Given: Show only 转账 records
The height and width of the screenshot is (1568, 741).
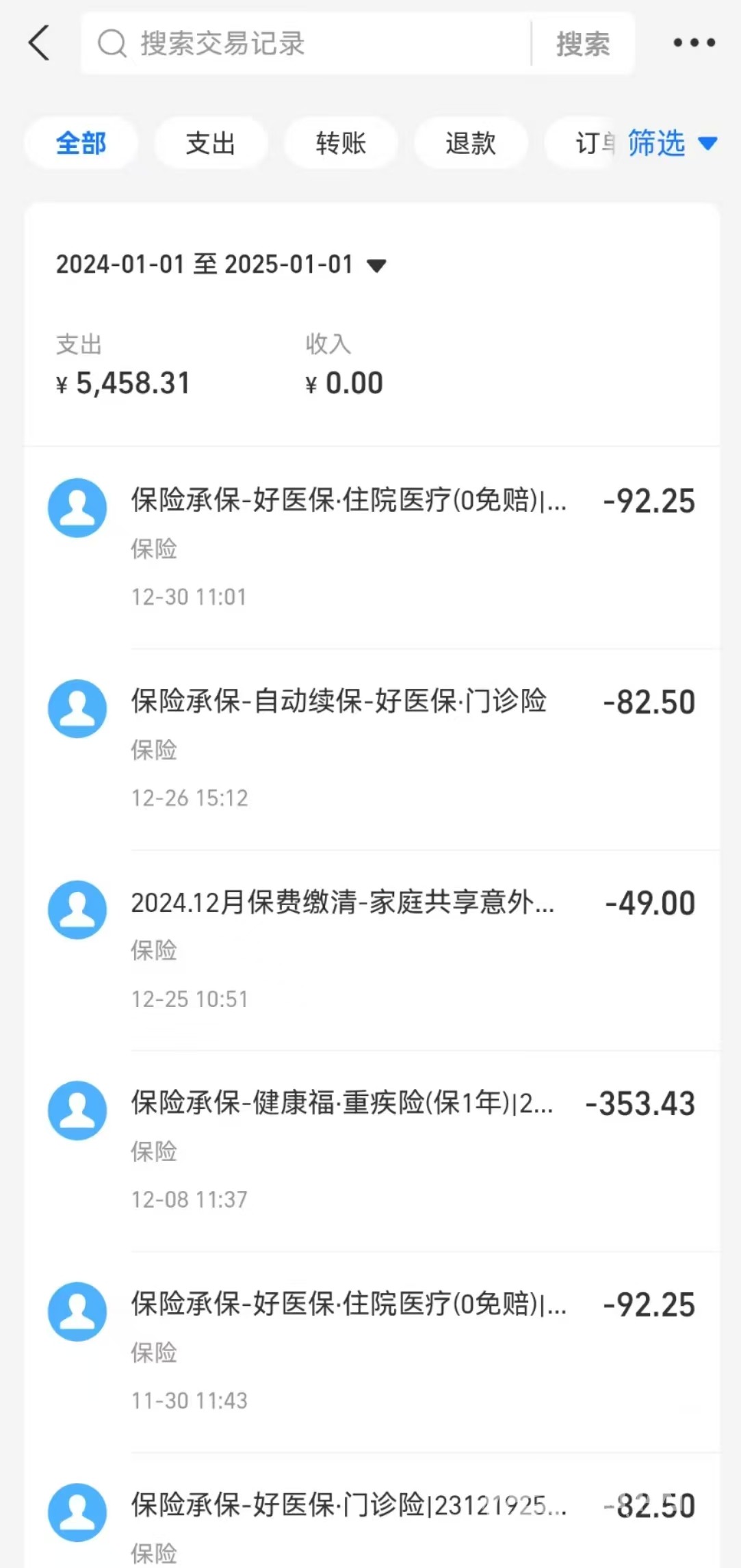Looking at the screenshot, I should click(x=341, y=144).
